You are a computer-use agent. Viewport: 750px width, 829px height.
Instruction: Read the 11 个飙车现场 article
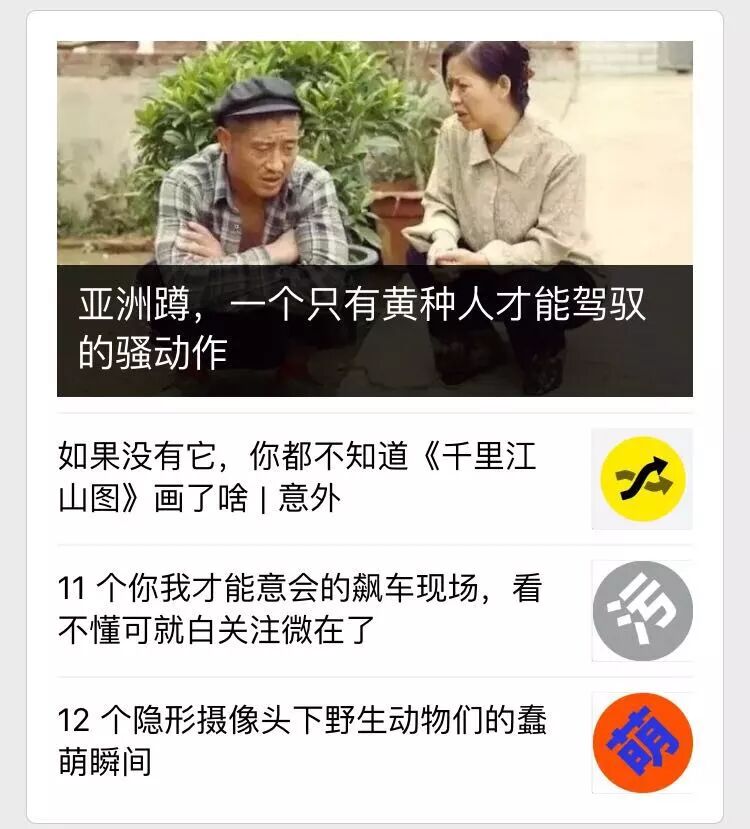coord(300,610)
